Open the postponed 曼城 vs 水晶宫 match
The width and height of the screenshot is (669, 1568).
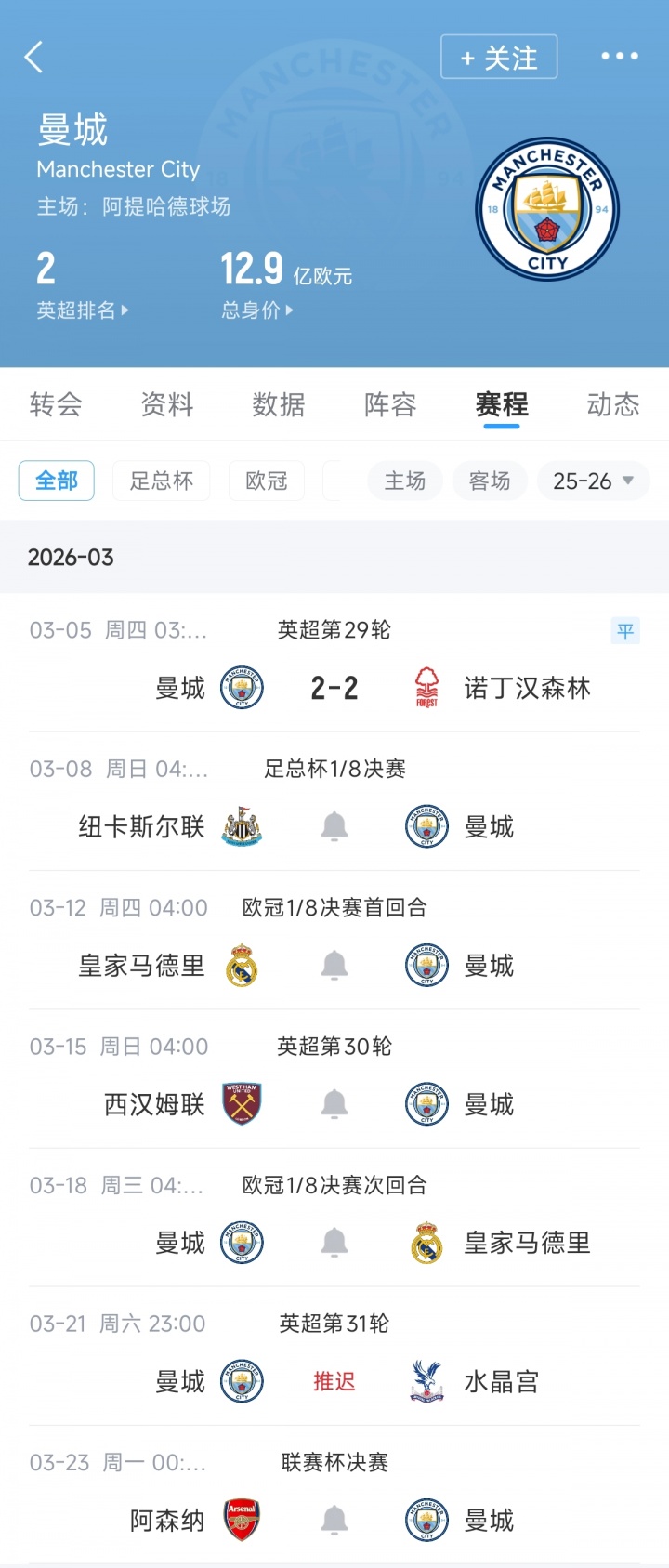coord(334,1382)
